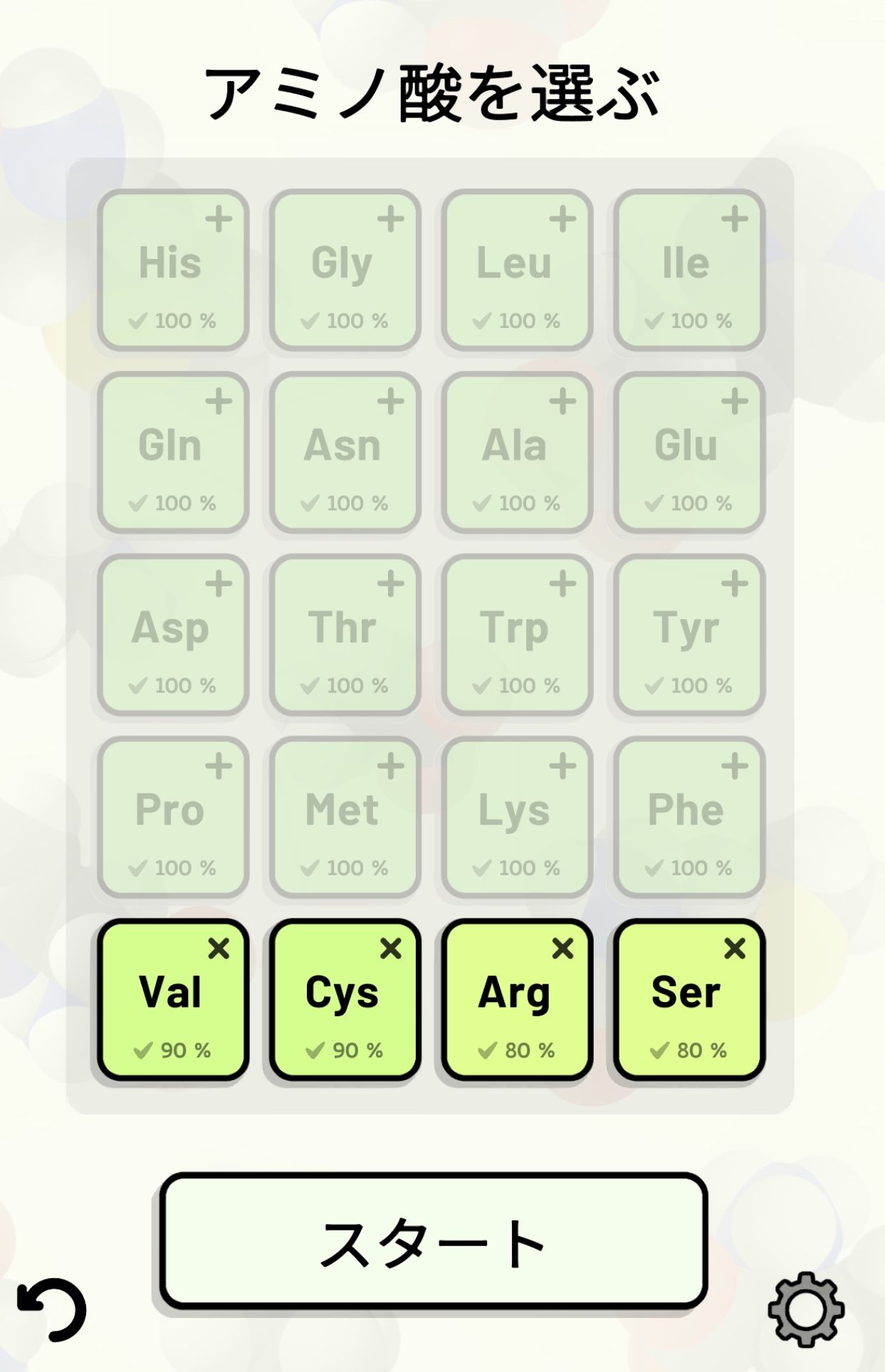Viewport: 885px width, 1372px height.
Task: Add Leu to the selection
Action: 517,270
